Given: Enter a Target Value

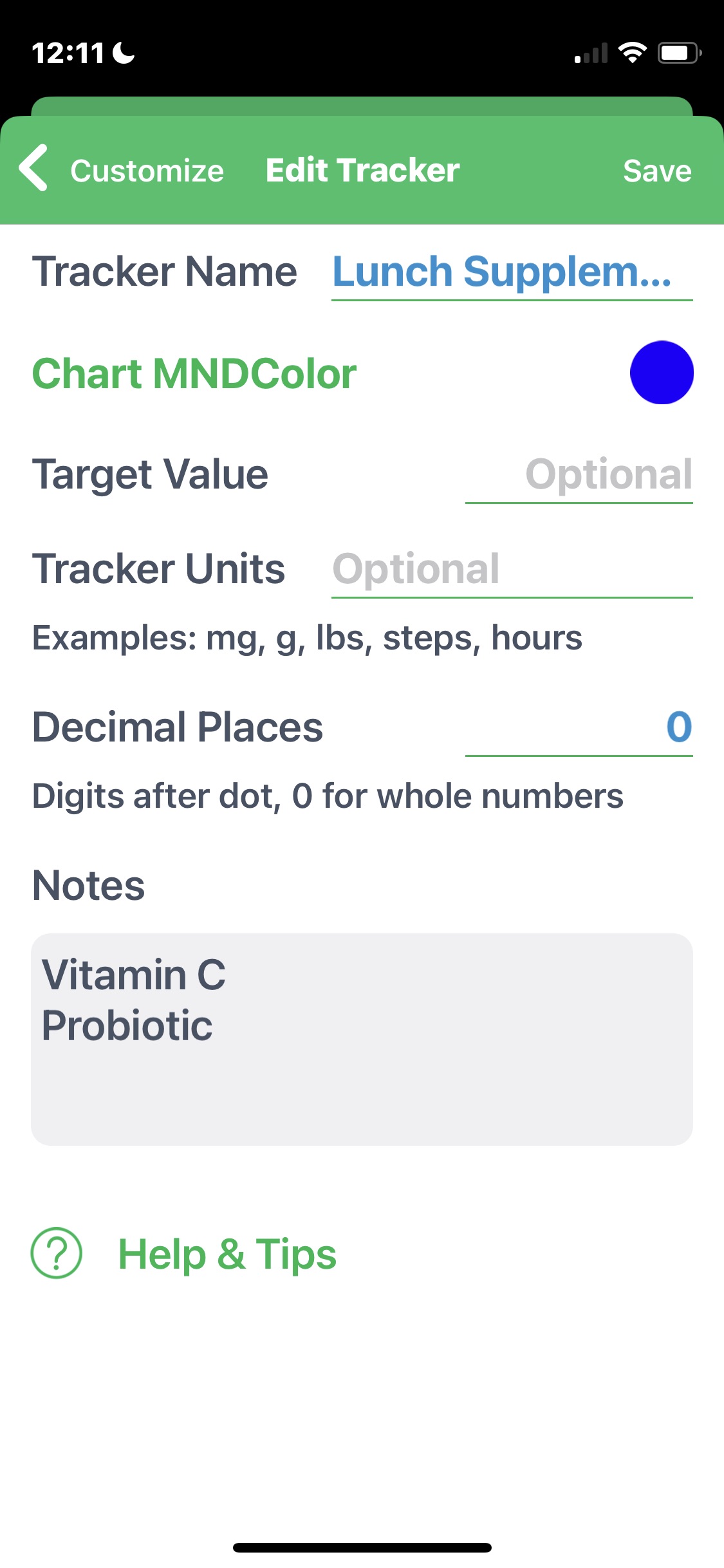Looking at the screenshot, I should pos(579,475).
